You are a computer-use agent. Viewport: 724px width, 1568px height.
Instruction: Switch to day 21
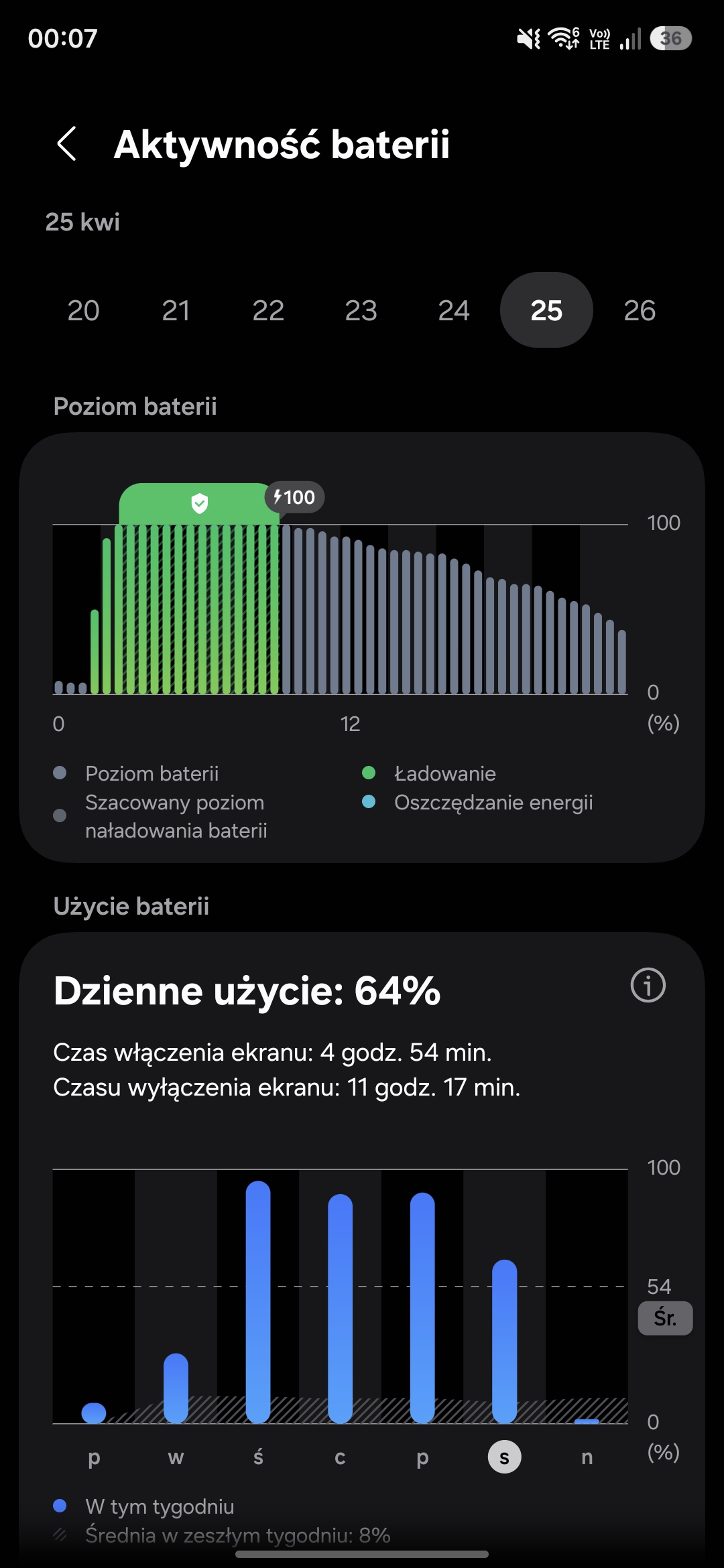click(176, 310)
